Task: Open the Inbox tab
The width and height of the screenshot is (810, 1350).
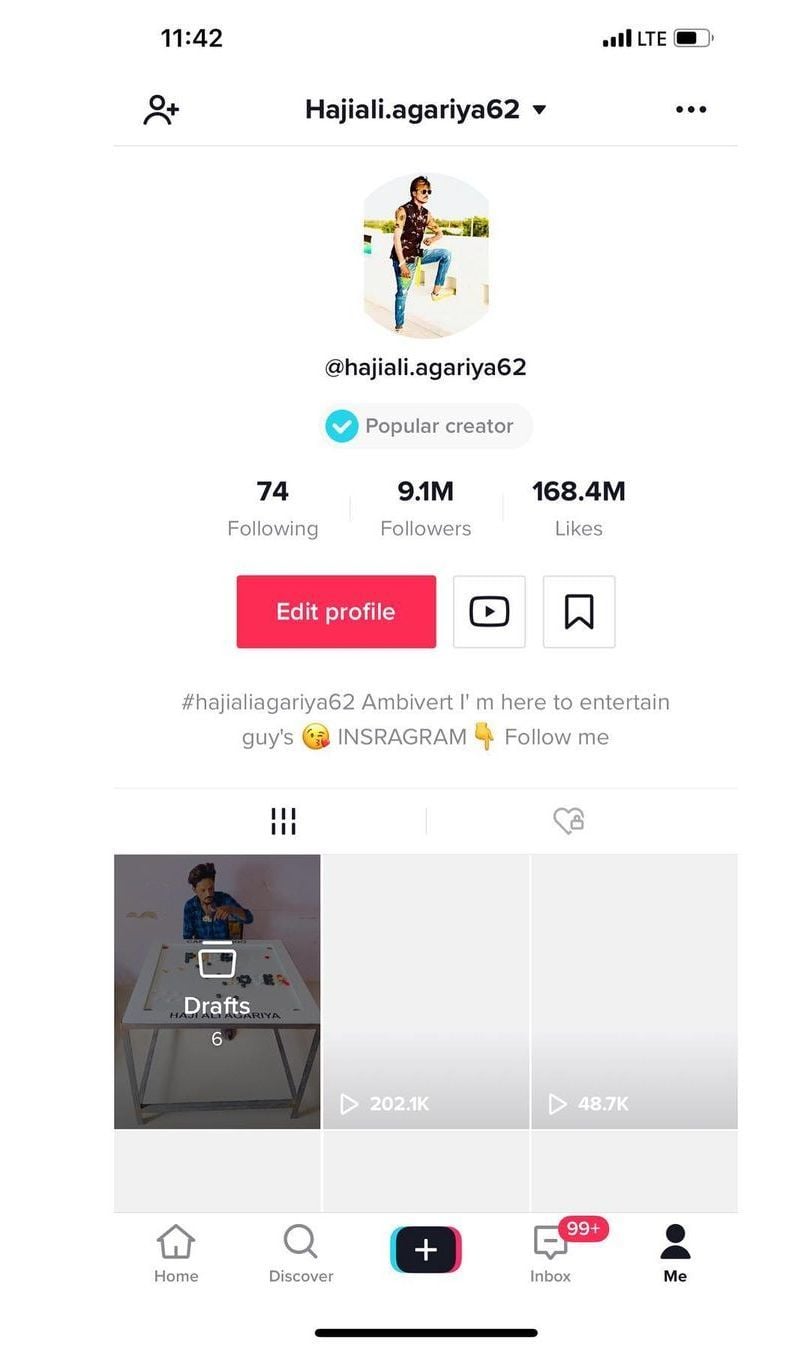Action: 551,1254
